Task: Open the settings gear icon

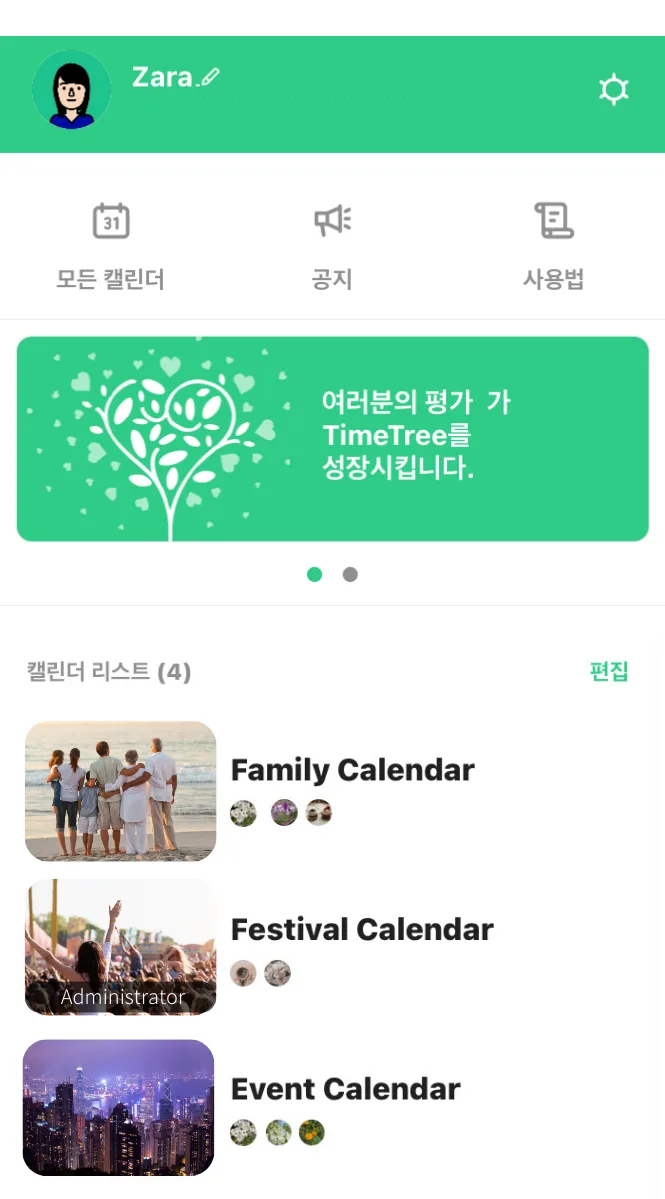Action: [613, 90]
